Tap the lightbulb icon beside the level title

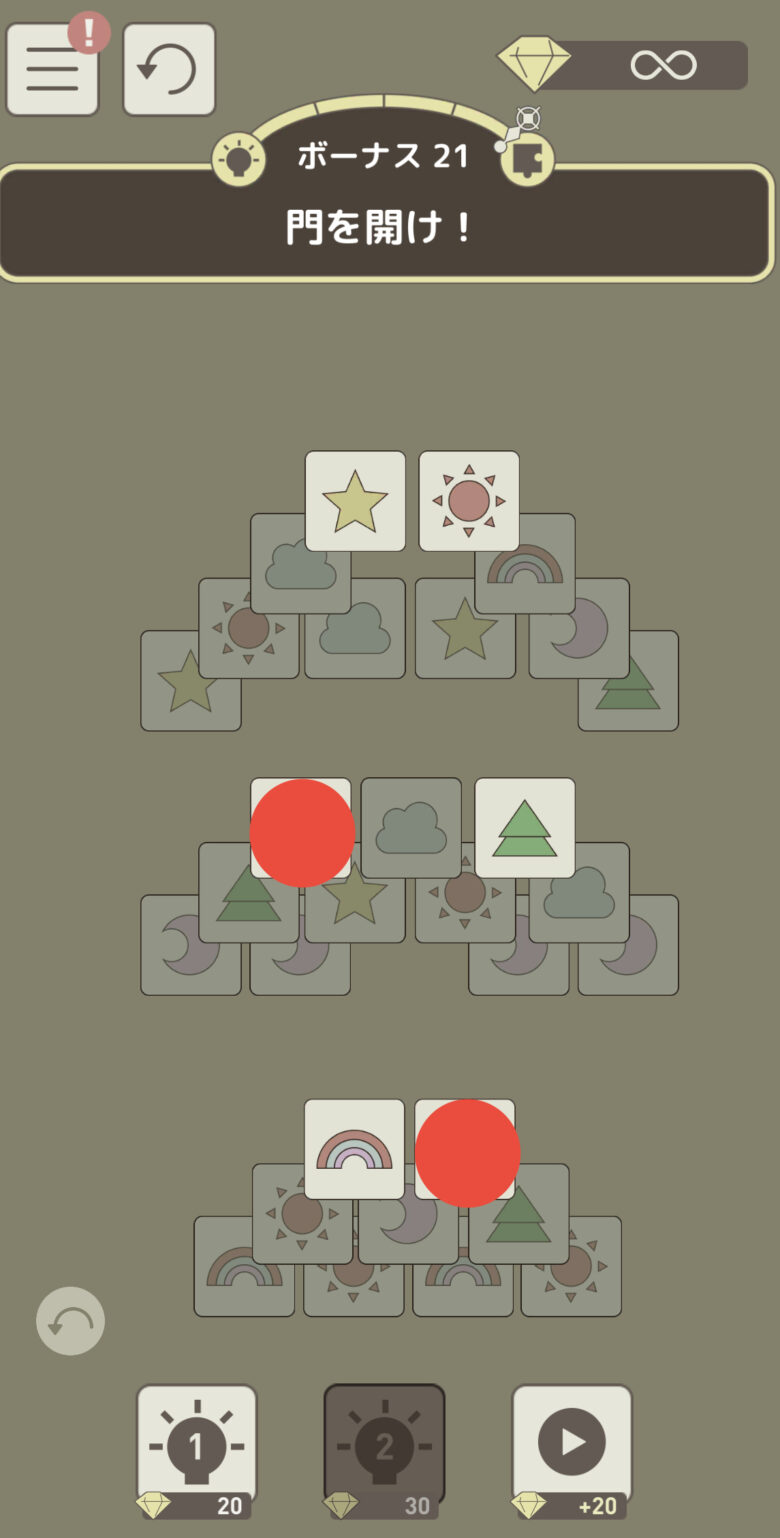[x=238, y=159]
